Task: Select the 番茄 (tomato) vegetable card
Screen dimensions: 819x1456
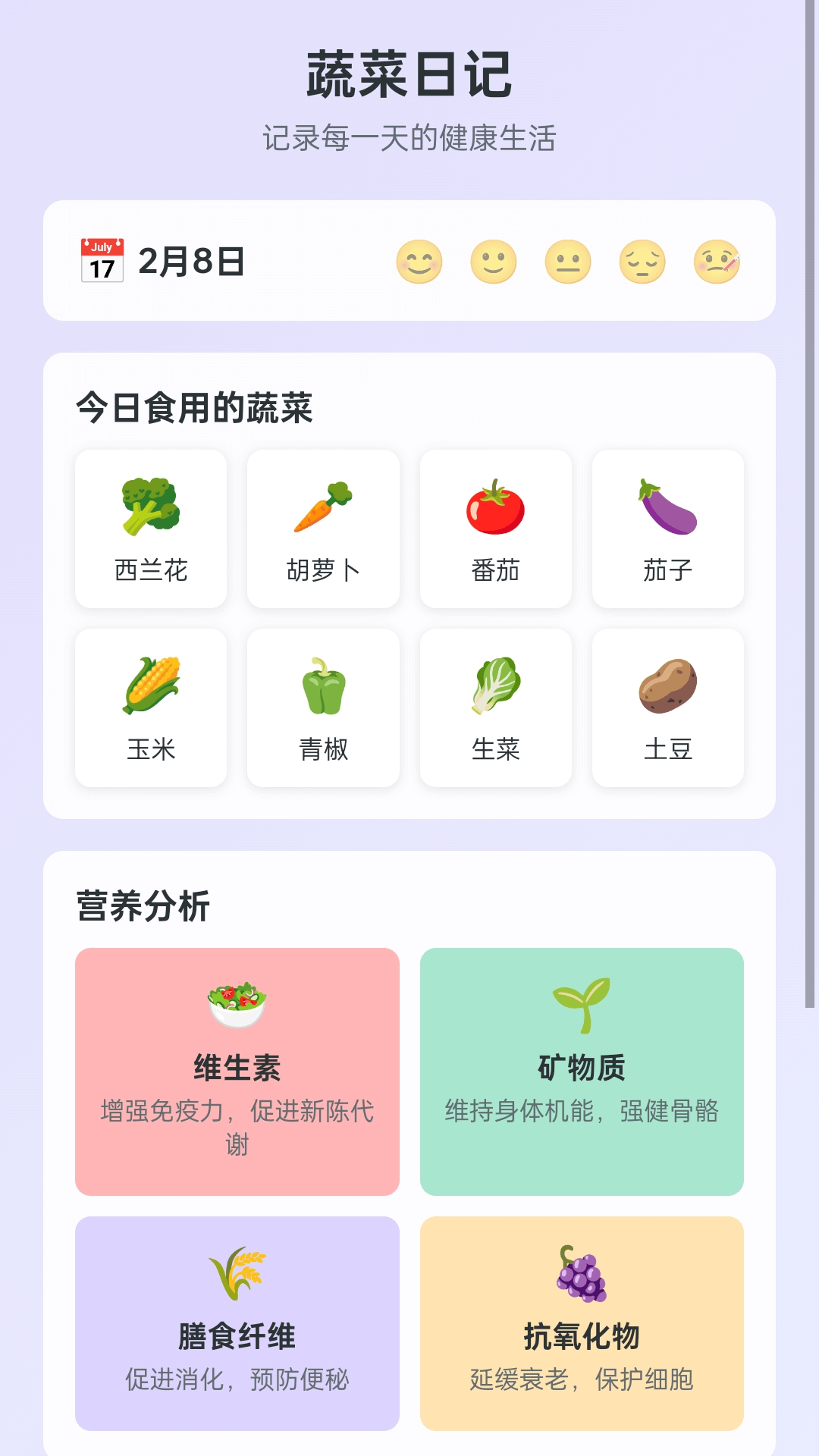Action: pos(494,529)
